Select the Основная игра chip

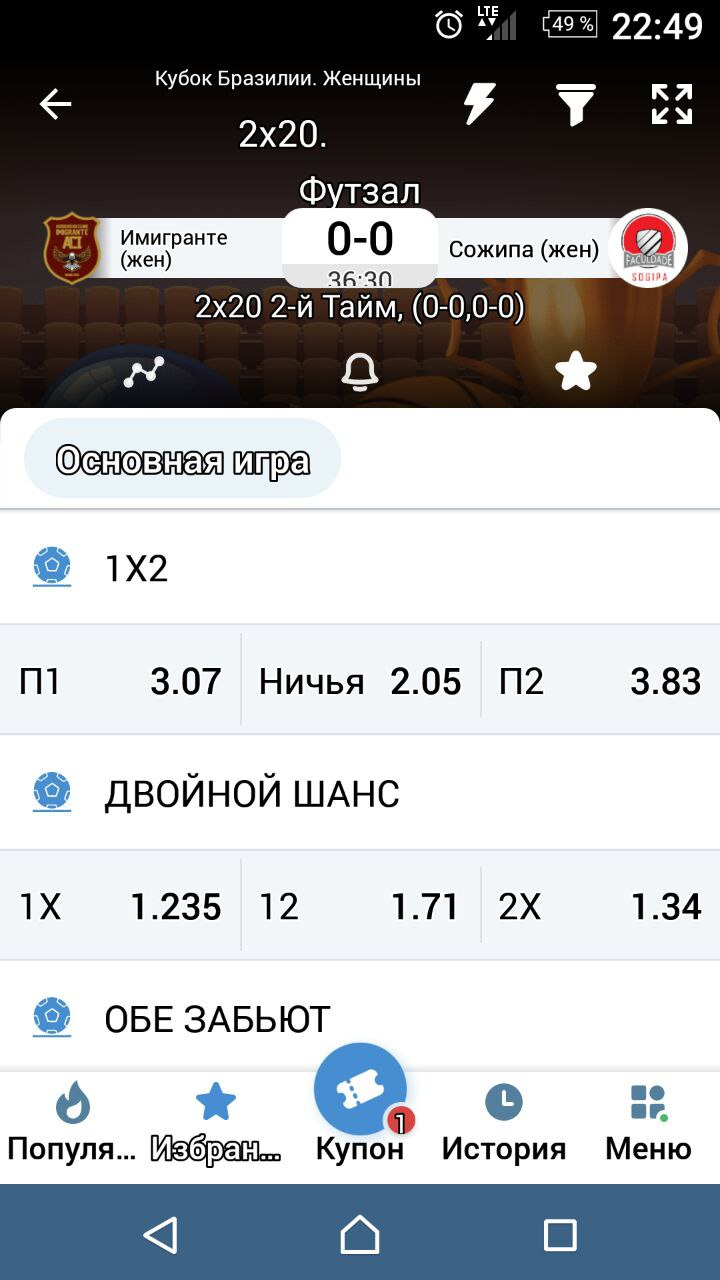[183, 461]
